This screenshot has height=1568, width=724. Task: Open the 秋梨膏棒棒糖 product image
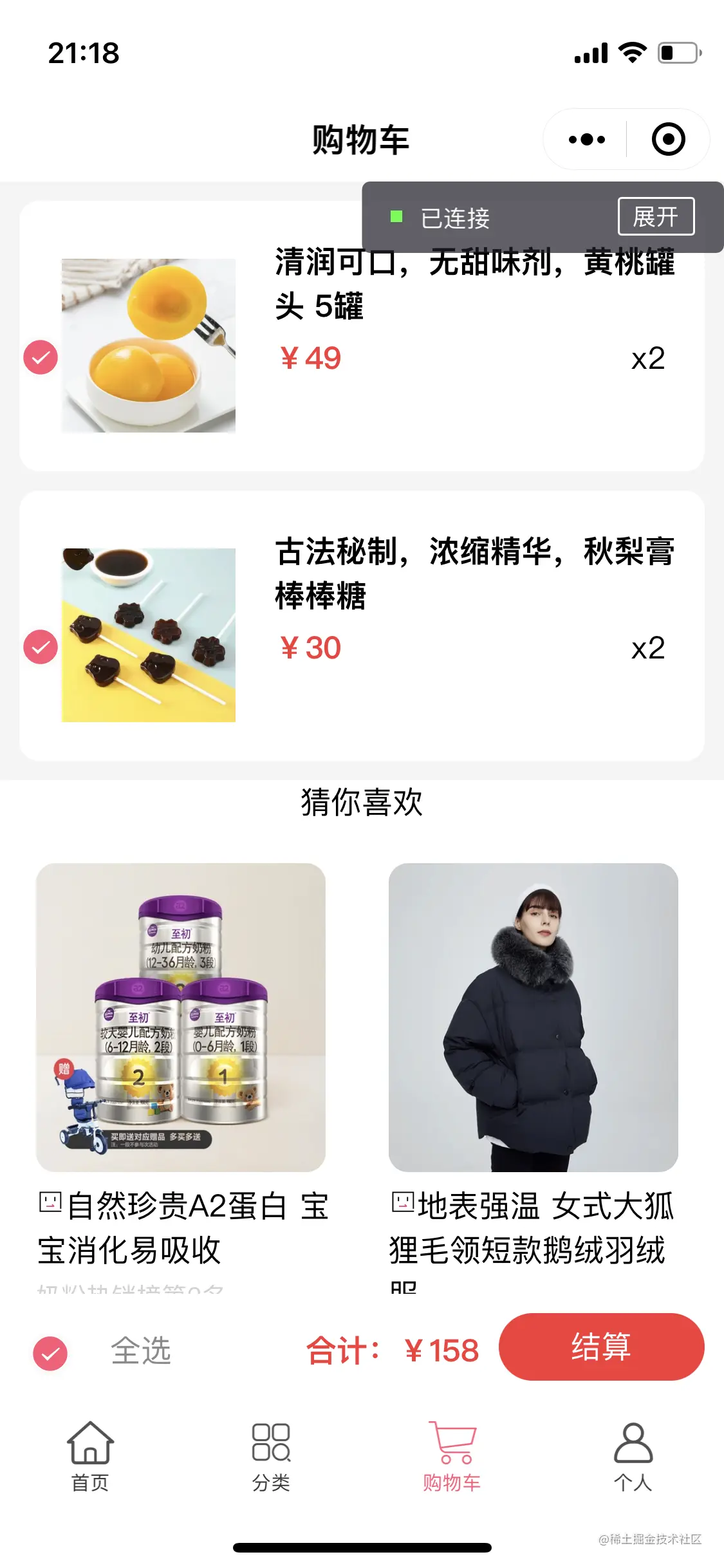tap(149, 635)
